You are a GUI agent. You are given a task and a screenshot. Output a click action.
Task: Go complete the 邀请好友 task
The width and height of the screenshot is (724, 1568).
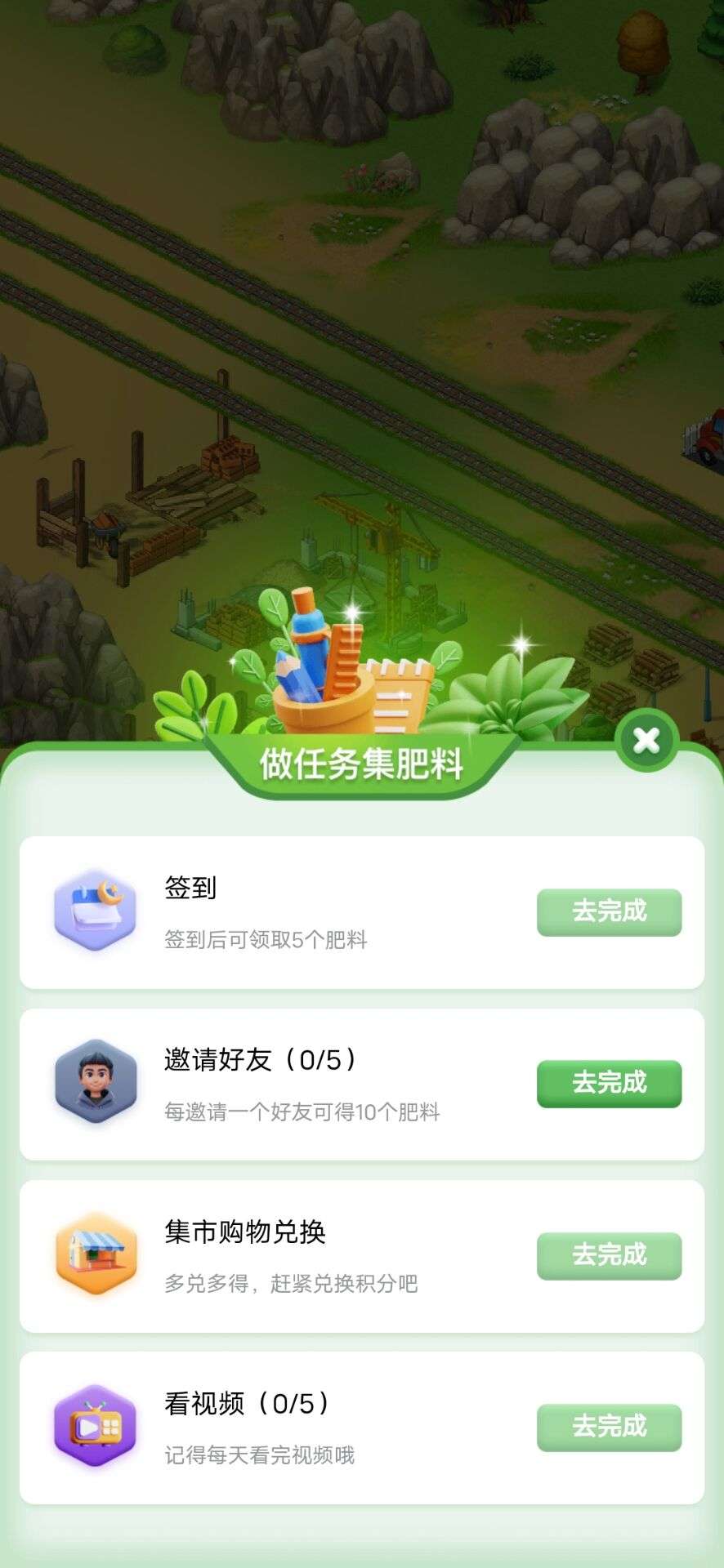pyautogui.click(x=609, y=1083)
